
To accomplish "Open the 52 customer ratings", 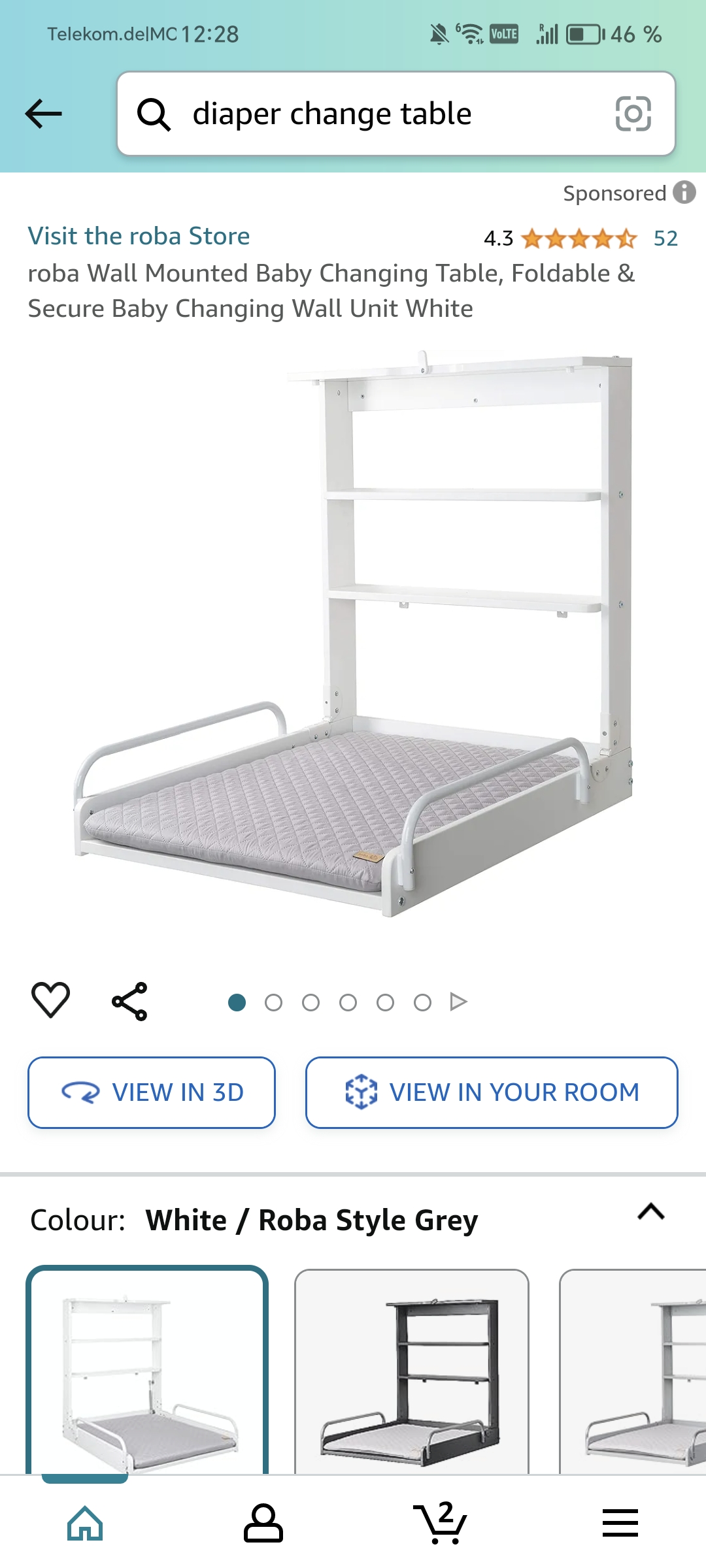I will 665,238.
